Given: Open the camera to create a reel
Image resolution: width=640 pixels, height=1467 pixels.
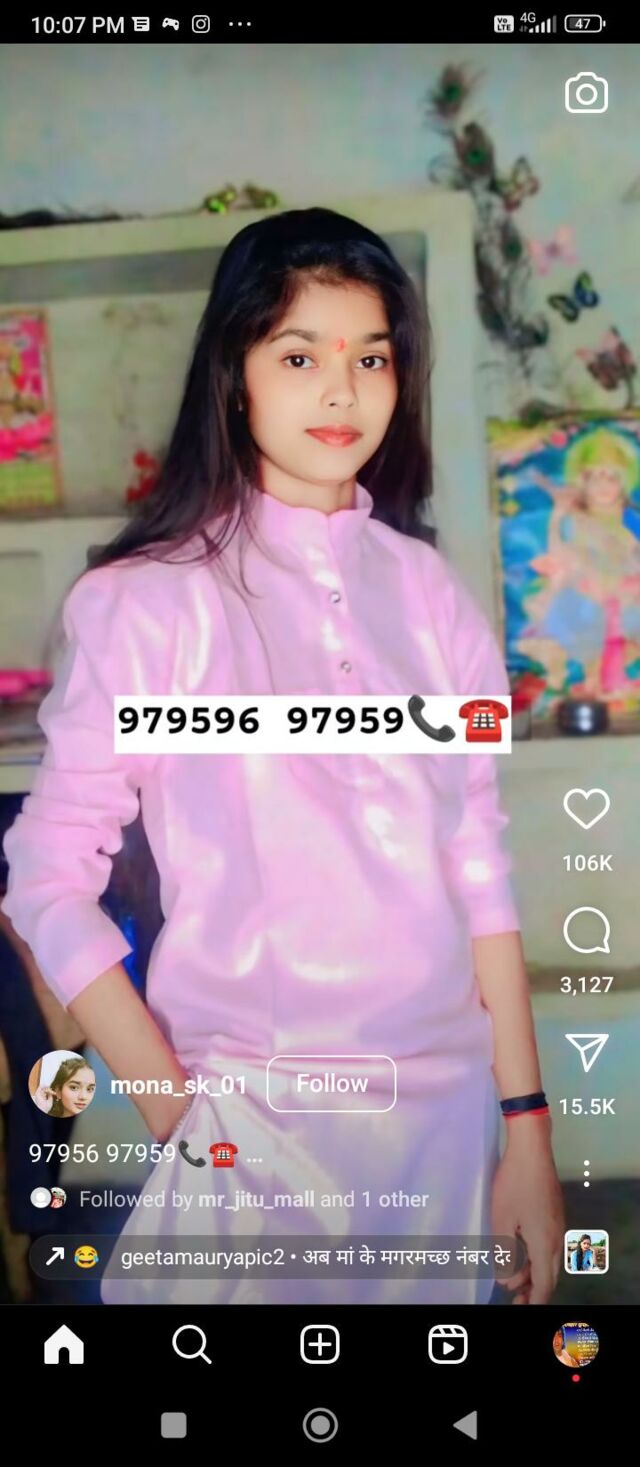Looking at the screenshot, I should pyautogui.click(x=586, y=93).
